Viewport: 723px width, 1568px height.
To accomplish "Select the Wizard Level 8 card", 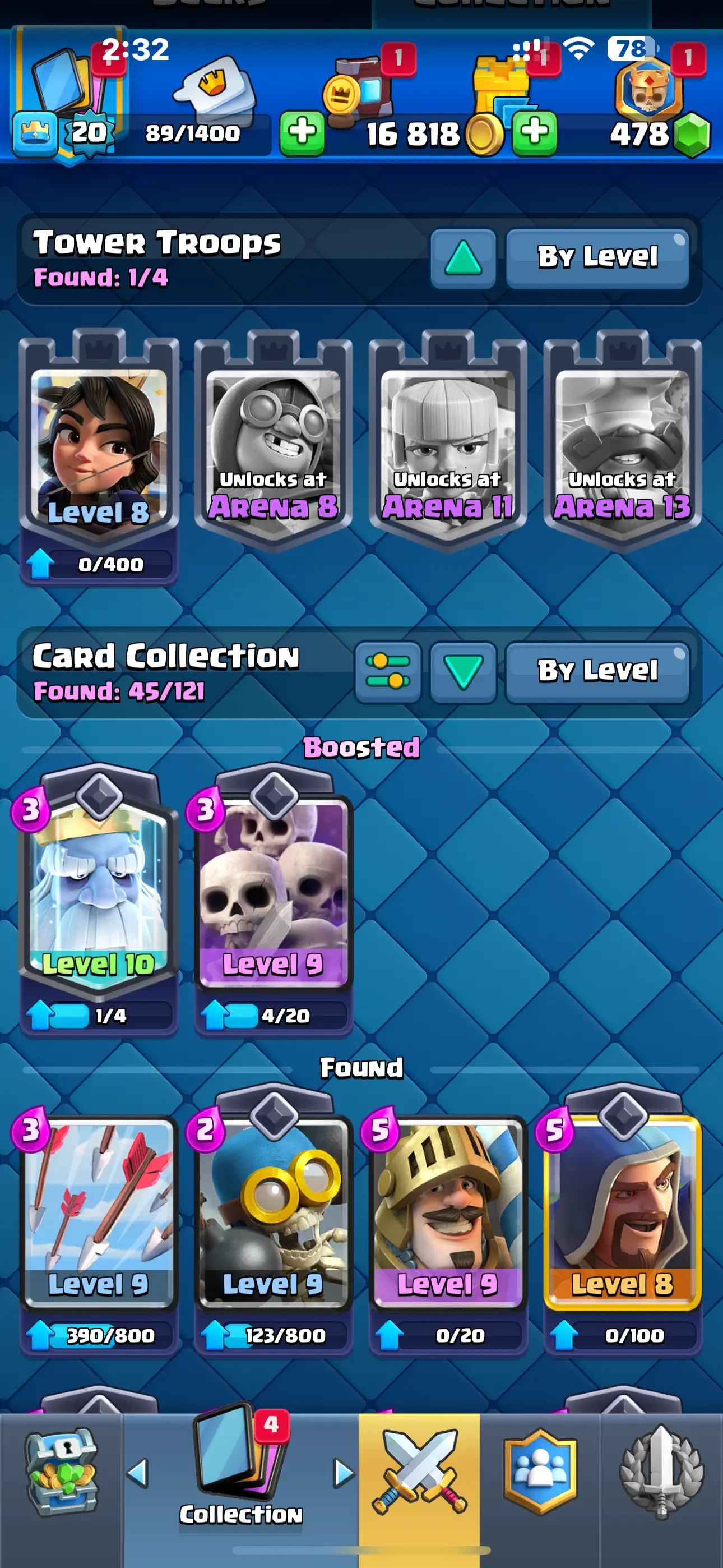I will click(x=623, y=1211).
